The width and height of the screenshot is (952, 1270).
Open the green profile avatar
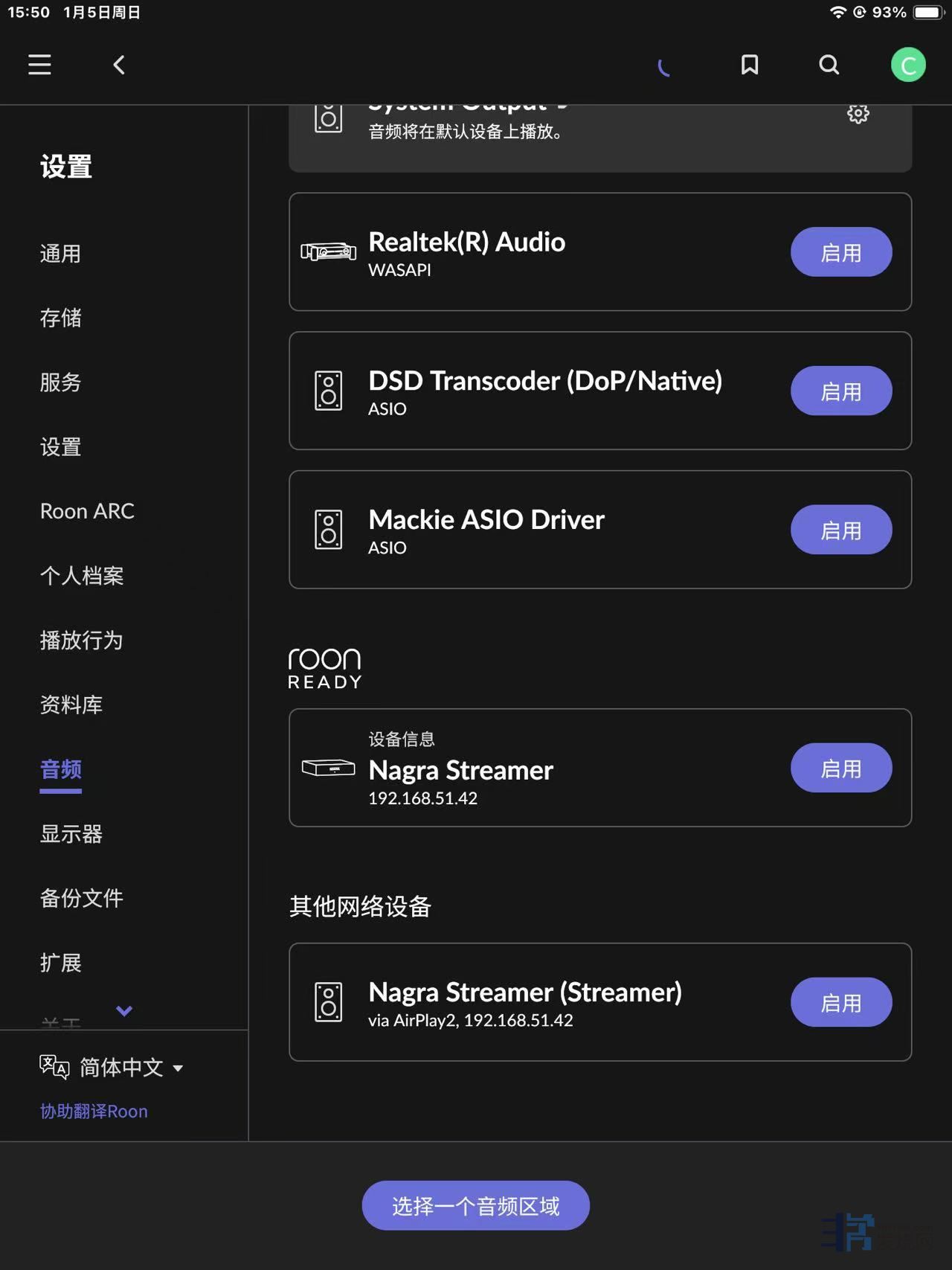908,65
